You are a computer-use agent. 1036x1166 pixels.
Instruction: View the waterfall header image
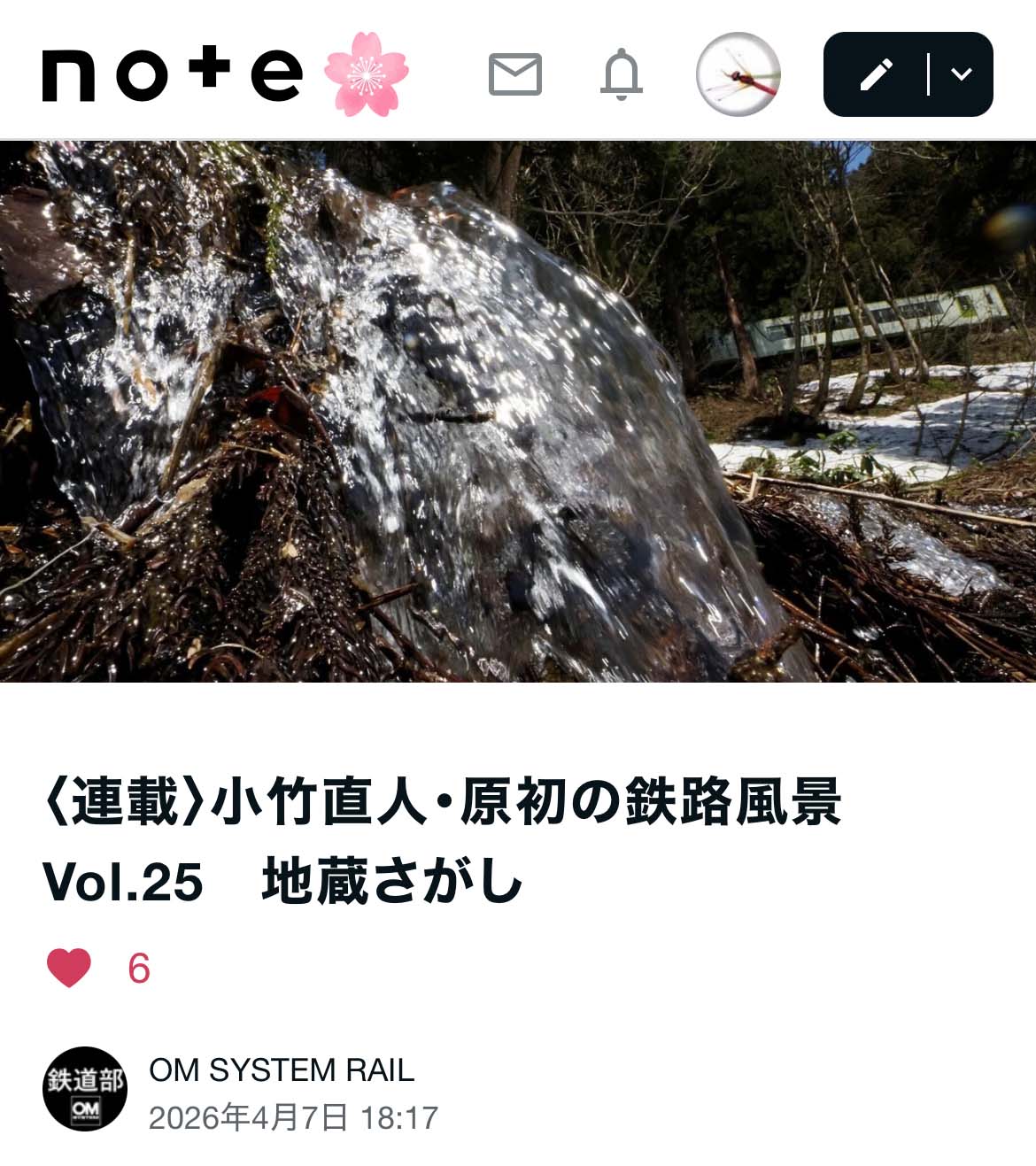click(518, 412)
